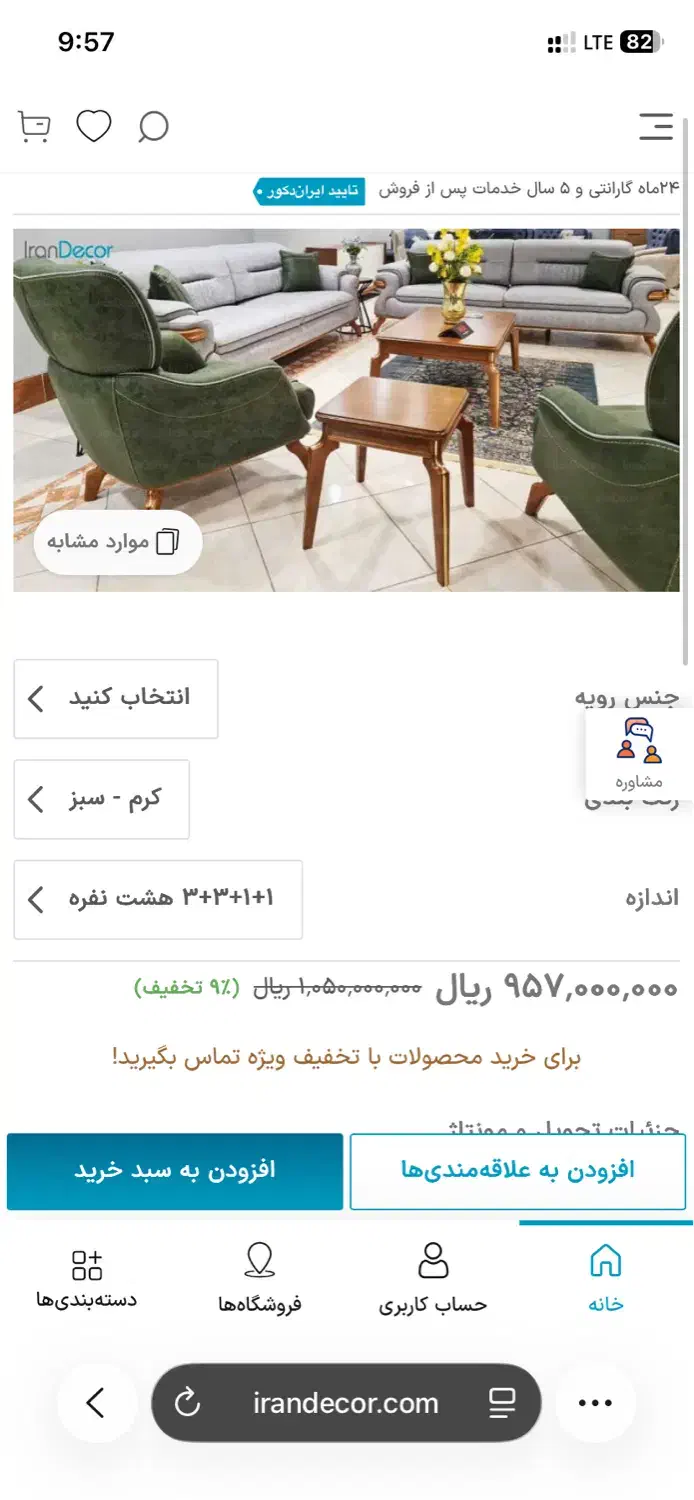Open the browser three-dot menu
This screenshot has width=694, height=1500.
(595, 1403)
